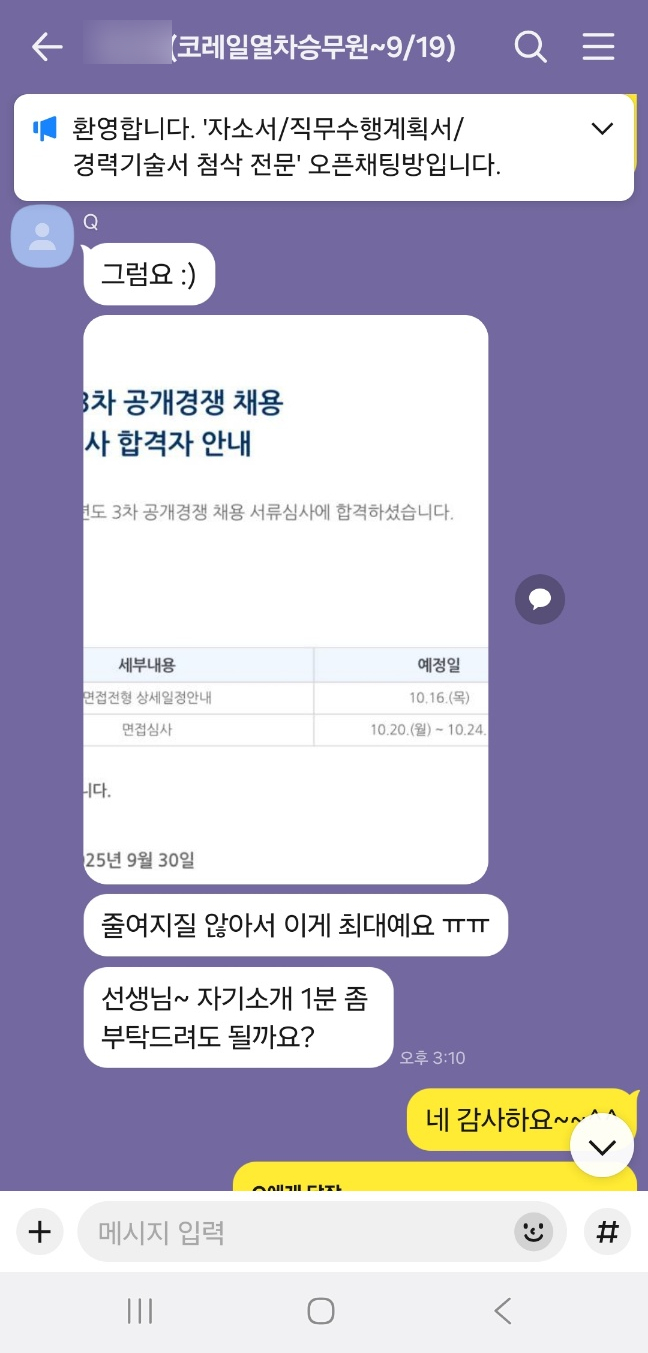This screenshot has width=648, height=1353.
Task: Open the hashtag search button
Action: 607,1231
